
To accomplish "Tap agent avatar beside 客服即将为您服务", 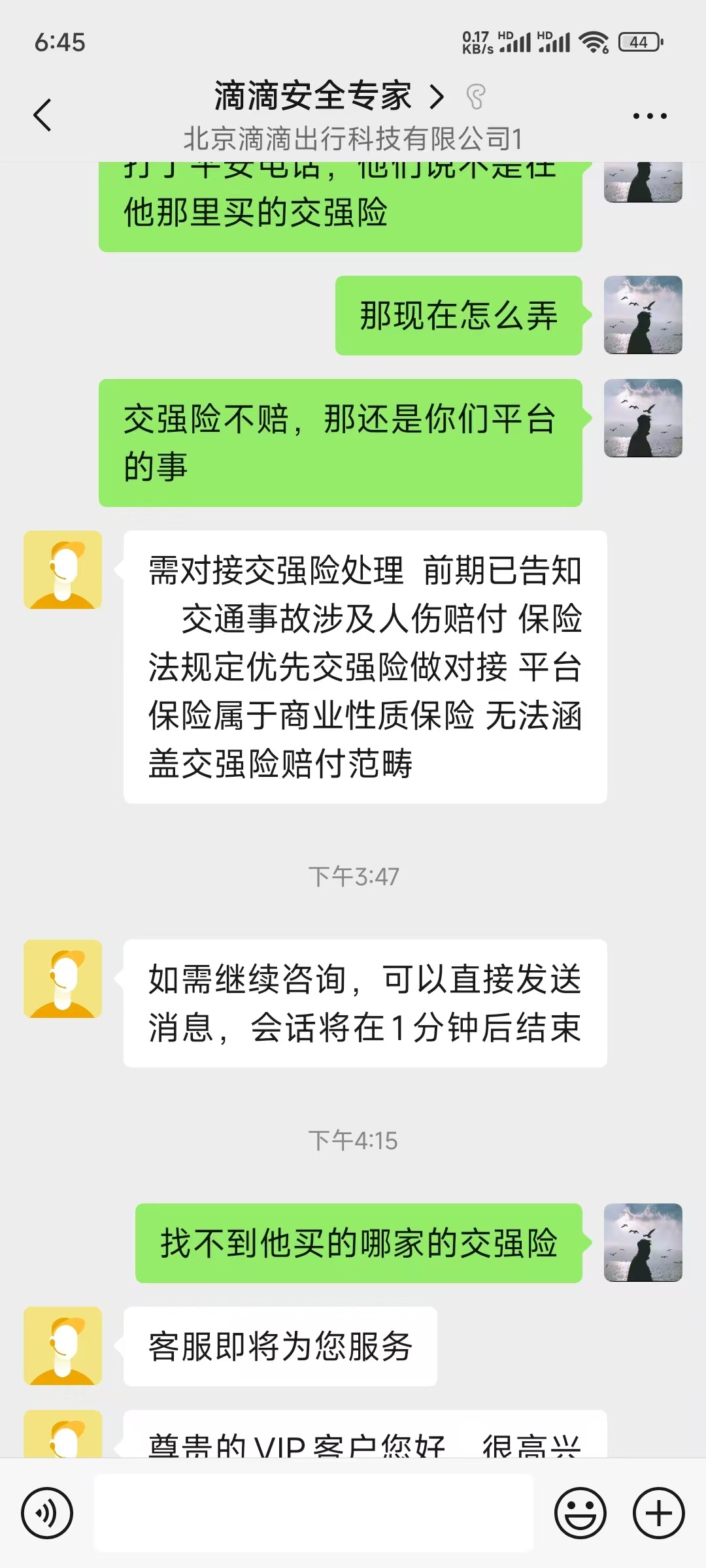I will 63,1346.
